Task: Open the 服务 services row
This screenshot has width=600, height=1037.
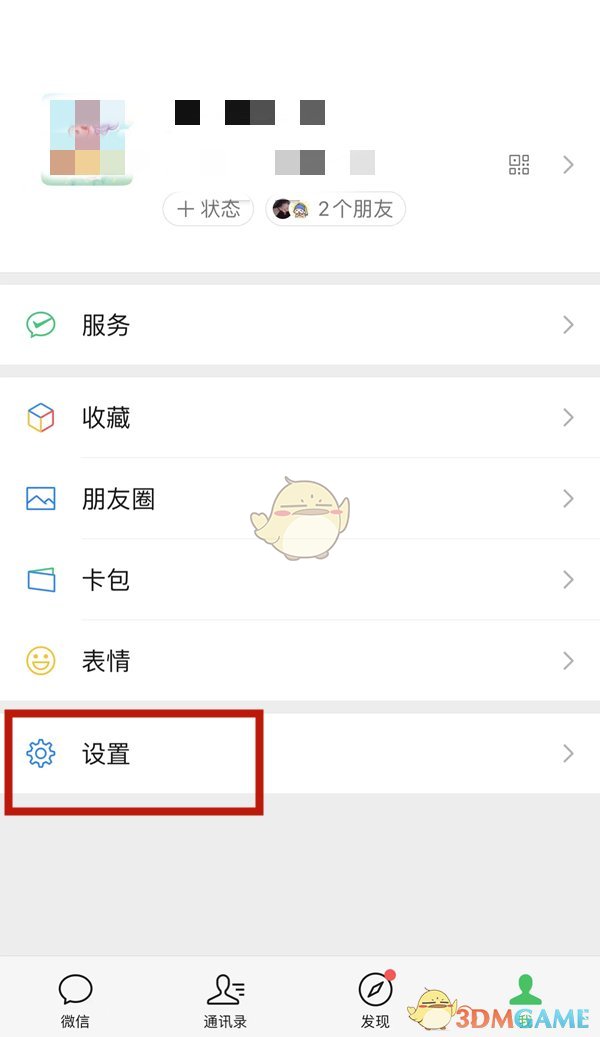Action: pos(300,325)
